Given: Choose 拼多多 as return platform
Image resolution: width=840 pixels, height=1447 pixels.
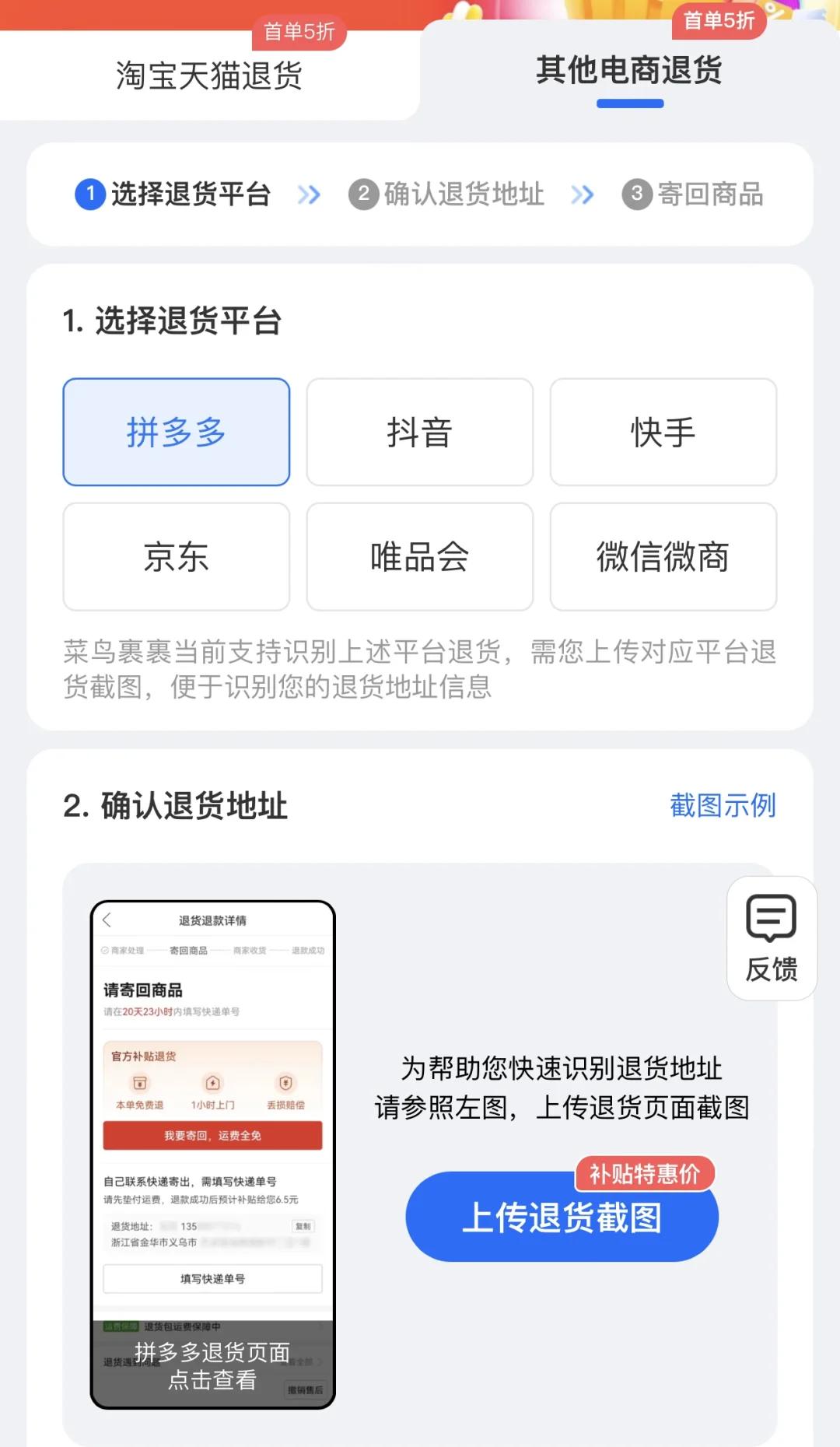Looking at the screenshot, I should [x=177, y=433].
